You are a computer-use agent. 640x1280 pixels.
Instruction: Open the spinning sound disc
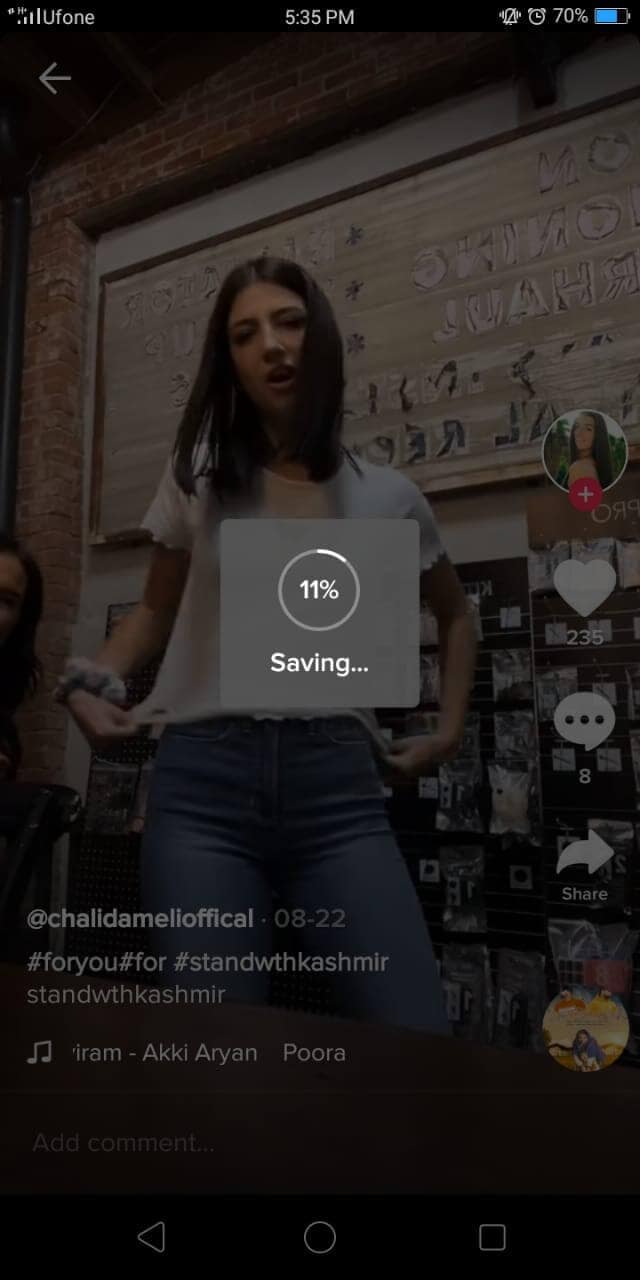[x=585, y=1027]
